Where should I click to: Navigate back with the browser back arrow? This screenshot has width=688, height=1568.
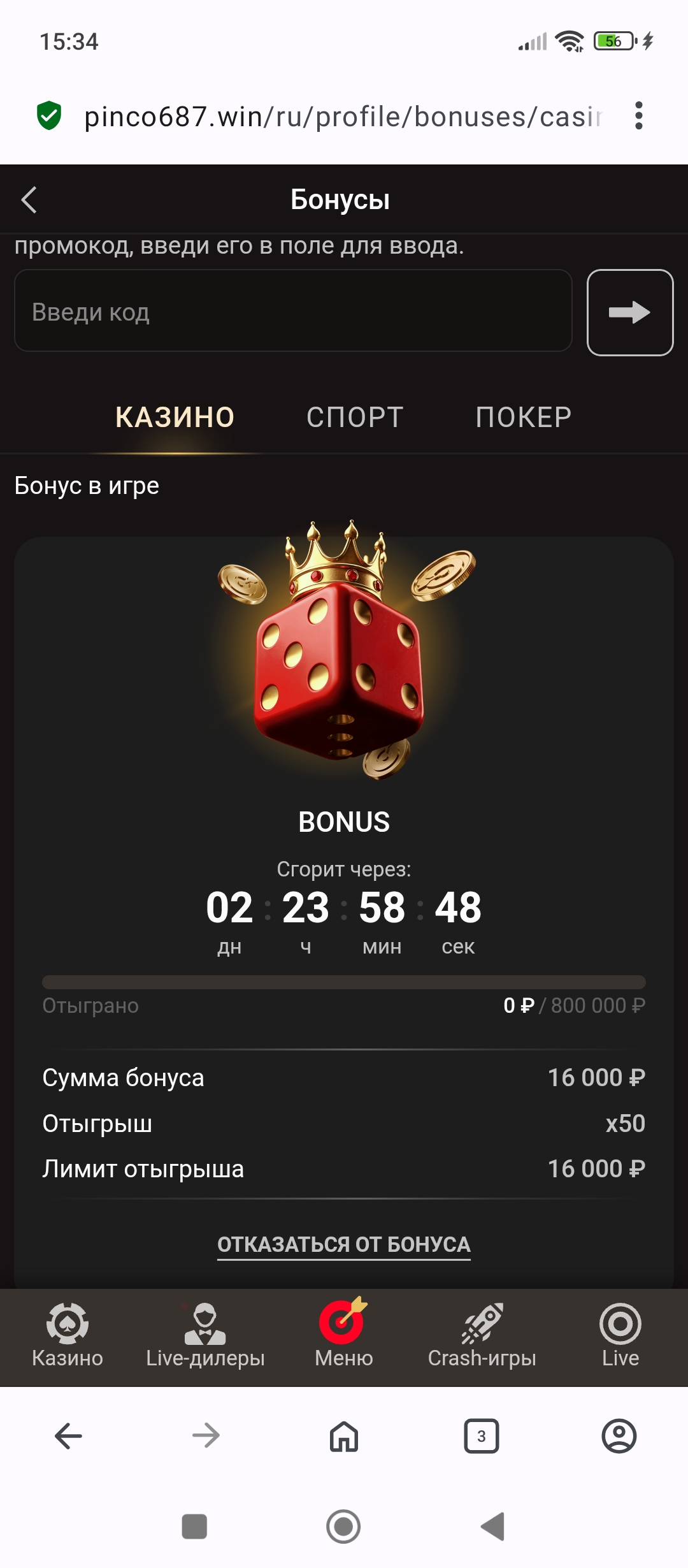[x=68, y=1436]
